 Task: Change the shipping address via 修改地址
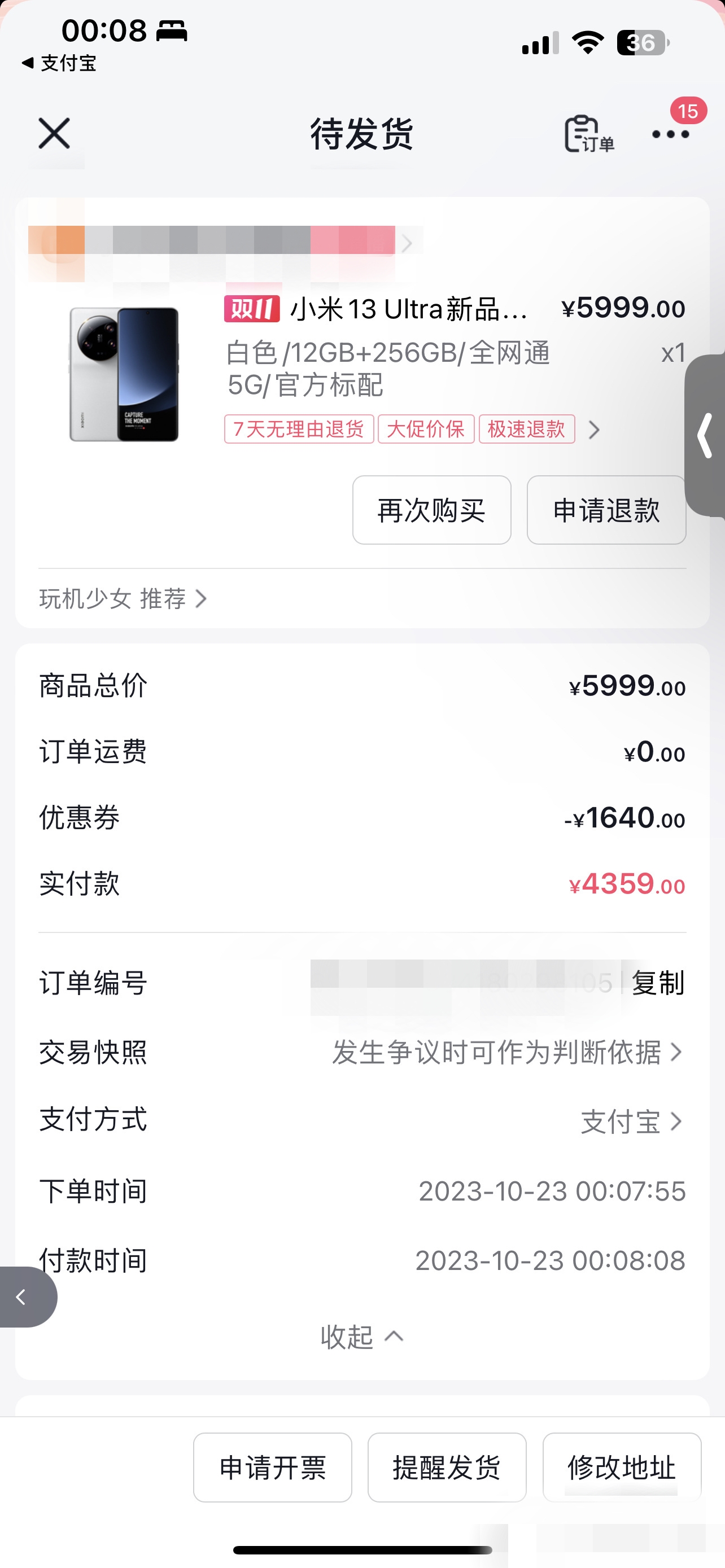coord(622,1468)
